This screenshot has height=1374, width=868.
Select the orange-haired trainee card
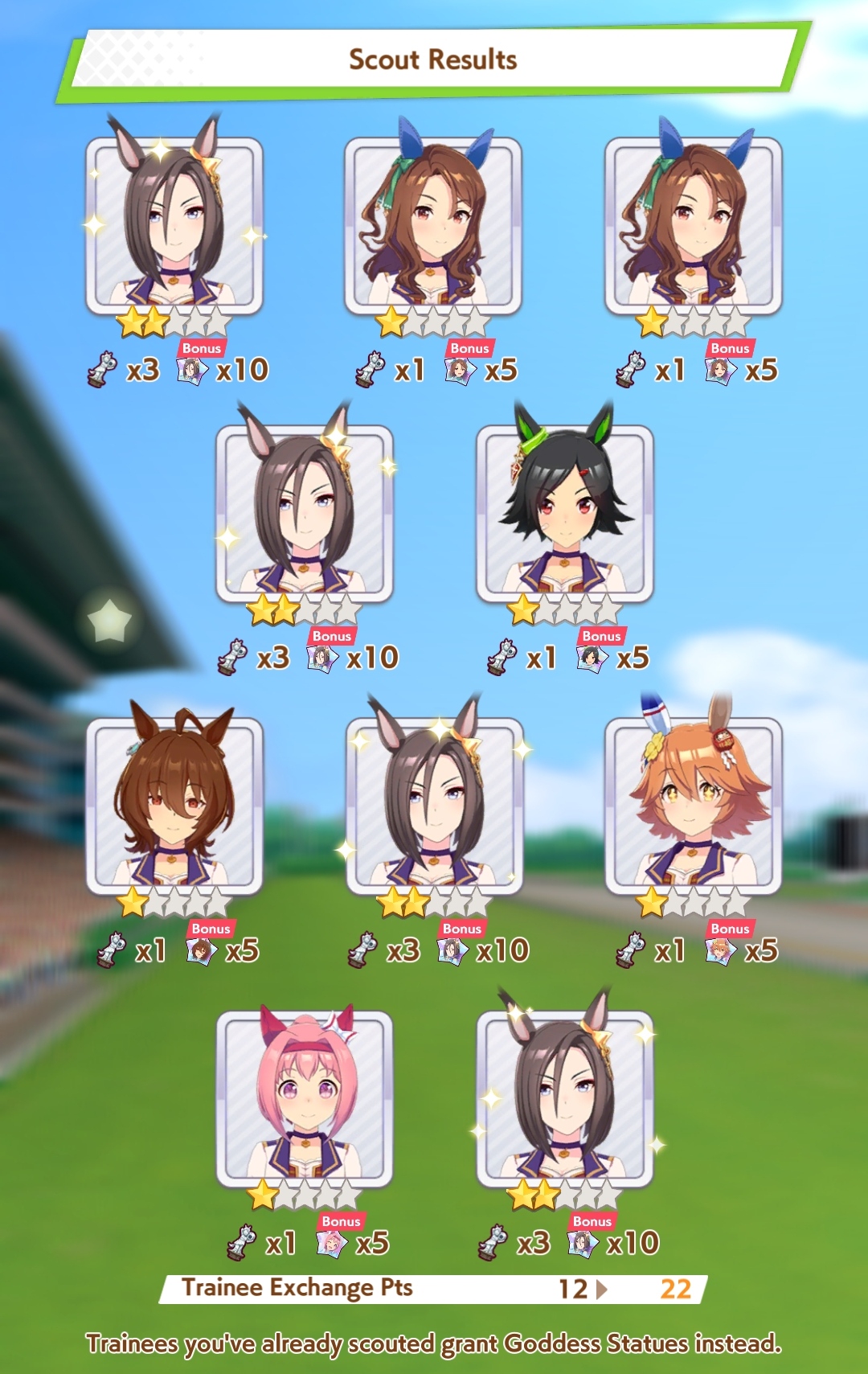point(693,806)
